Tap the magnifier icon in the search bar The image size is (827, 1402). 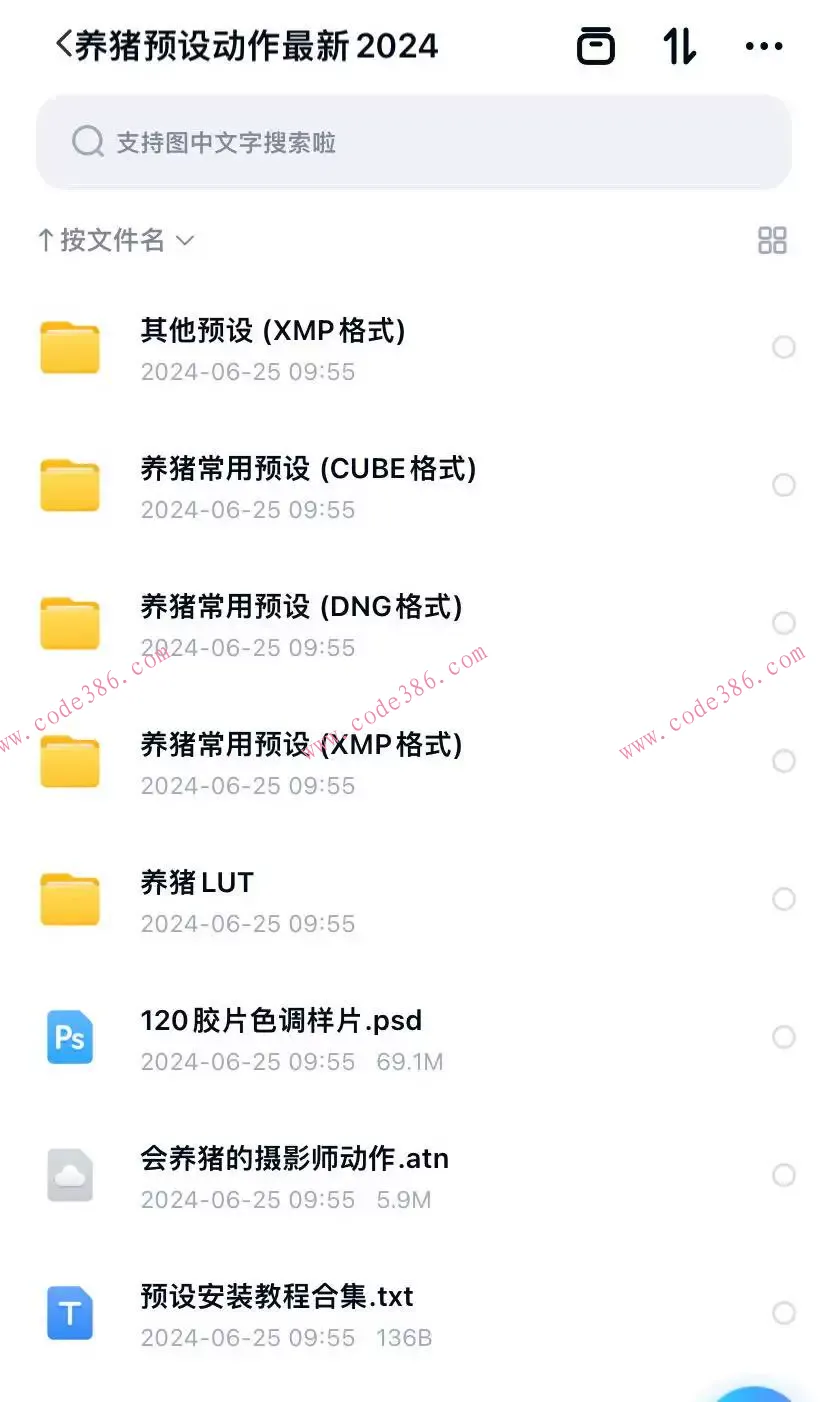point(88,141)
